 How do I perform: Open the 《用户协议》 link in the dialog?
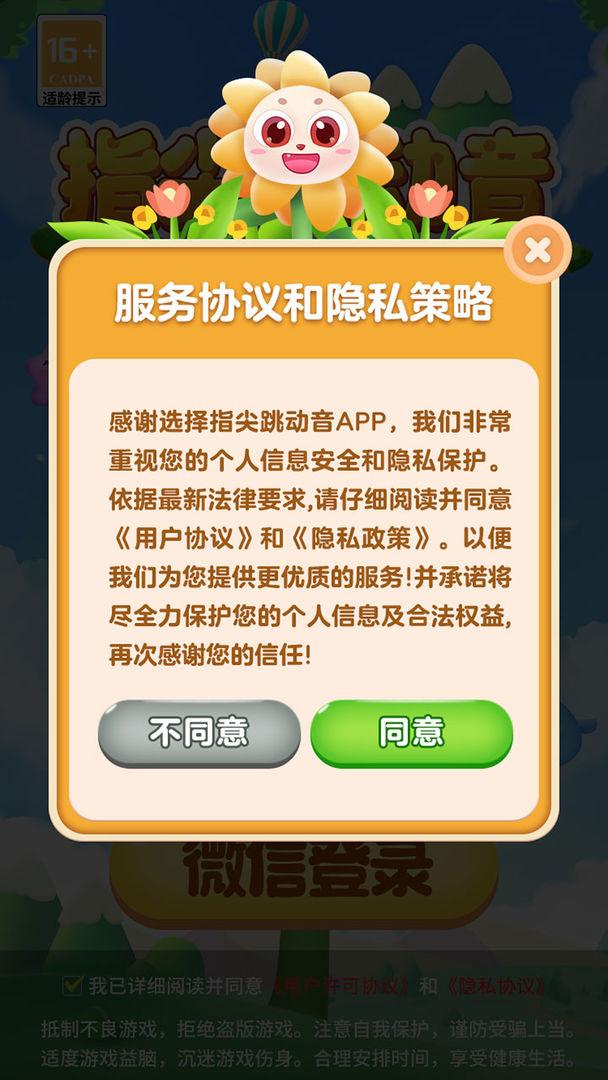182,538
